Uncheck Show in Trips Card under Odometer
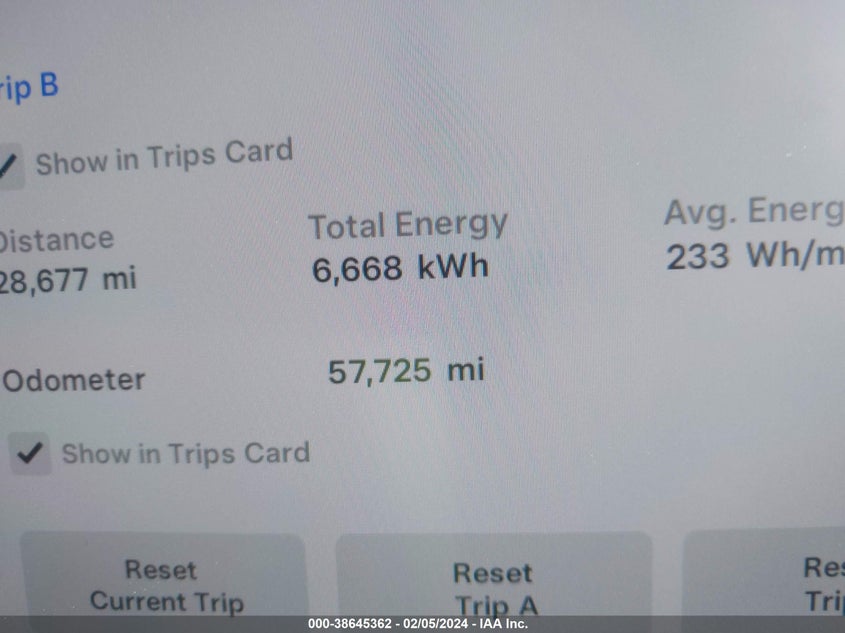Image resolution: width=845 pixels, height=633 pixels. 31,454
